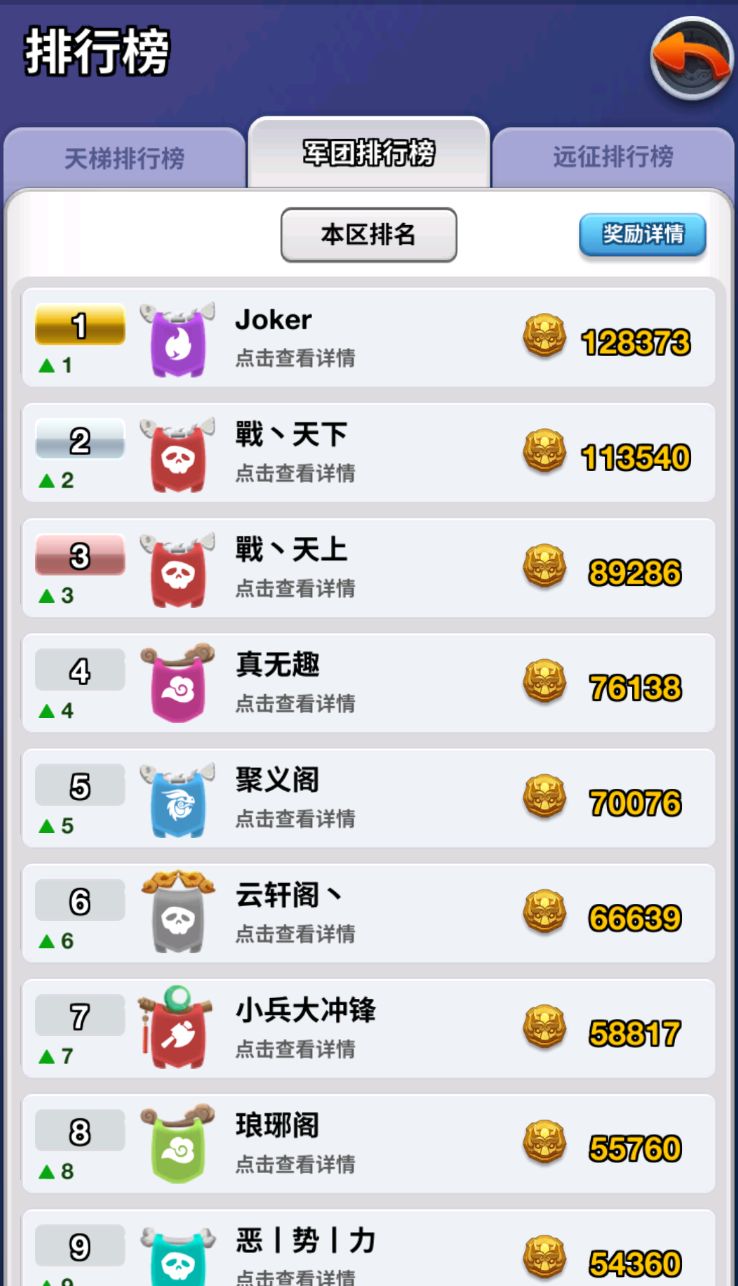Open the 远征排行榜 tab
The image size is (738, 1286).
point(614,158)
